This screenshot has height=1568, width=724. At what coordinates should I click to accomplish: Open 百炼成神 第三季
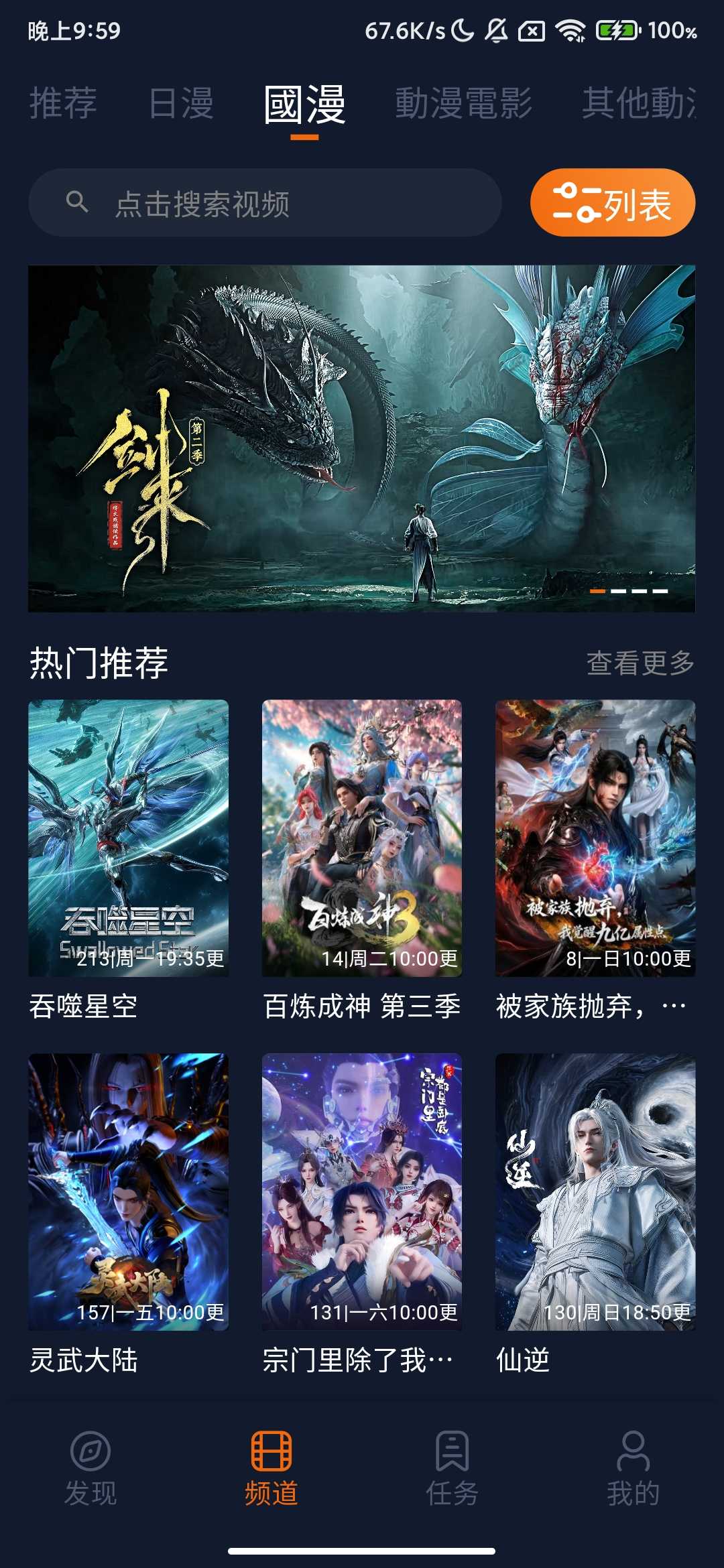coord(361,838)
